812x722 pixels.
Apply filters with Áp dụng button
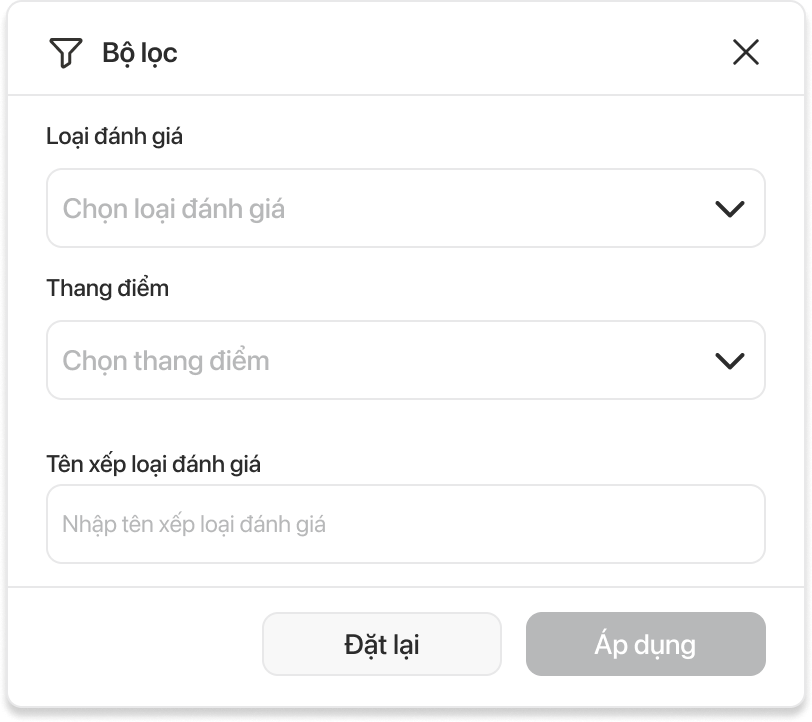pos(645,644)
